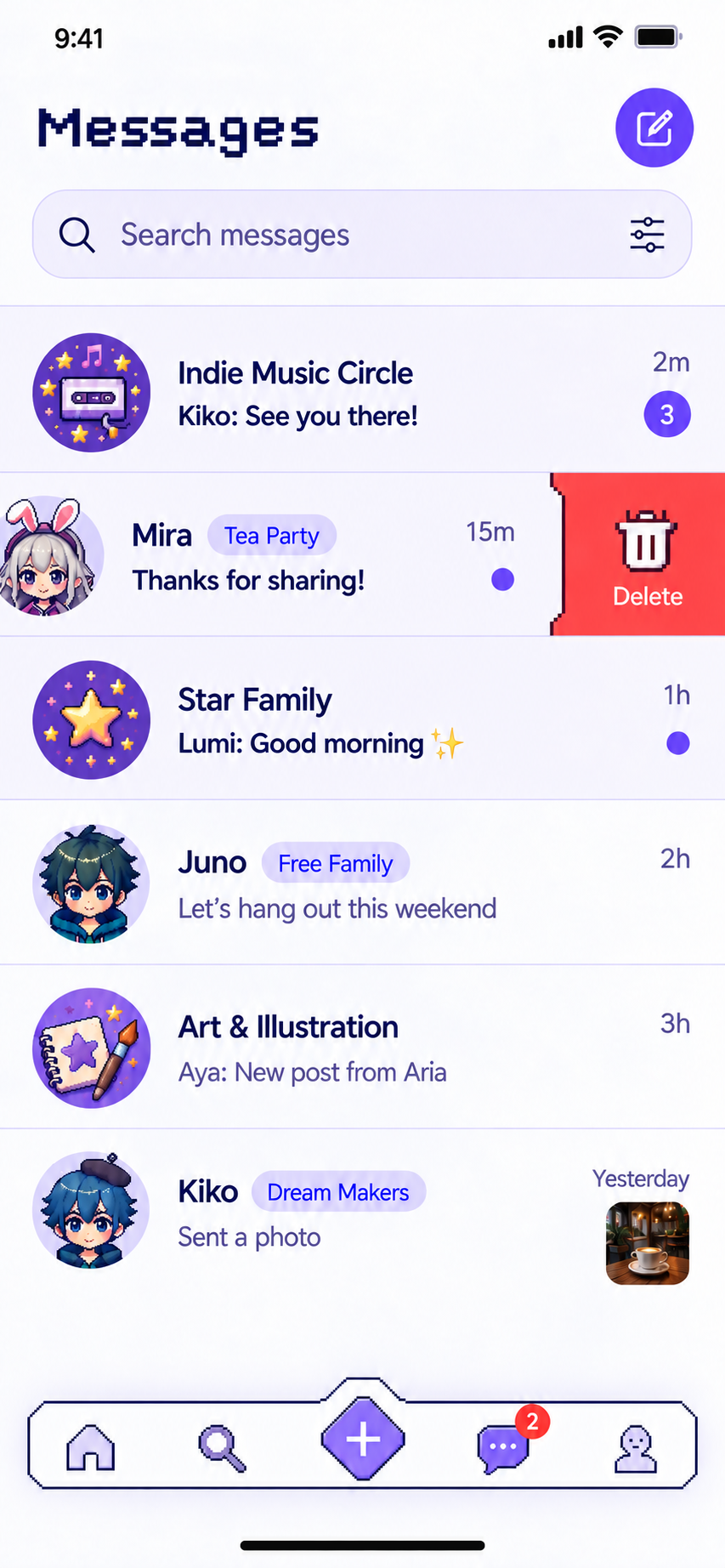Compose a new message

coord(654,128)
